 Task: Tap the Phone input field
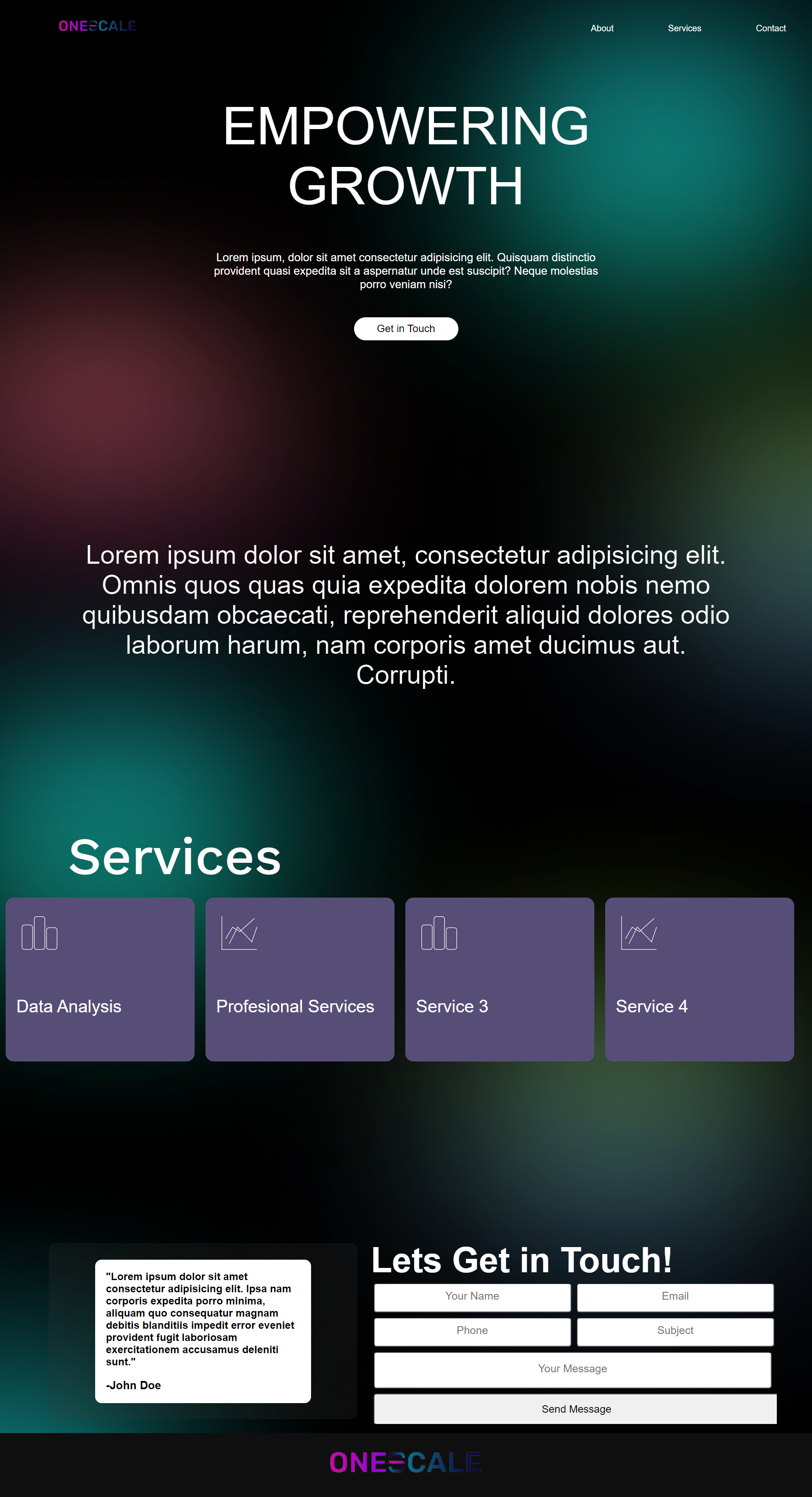click(472, 1331)
